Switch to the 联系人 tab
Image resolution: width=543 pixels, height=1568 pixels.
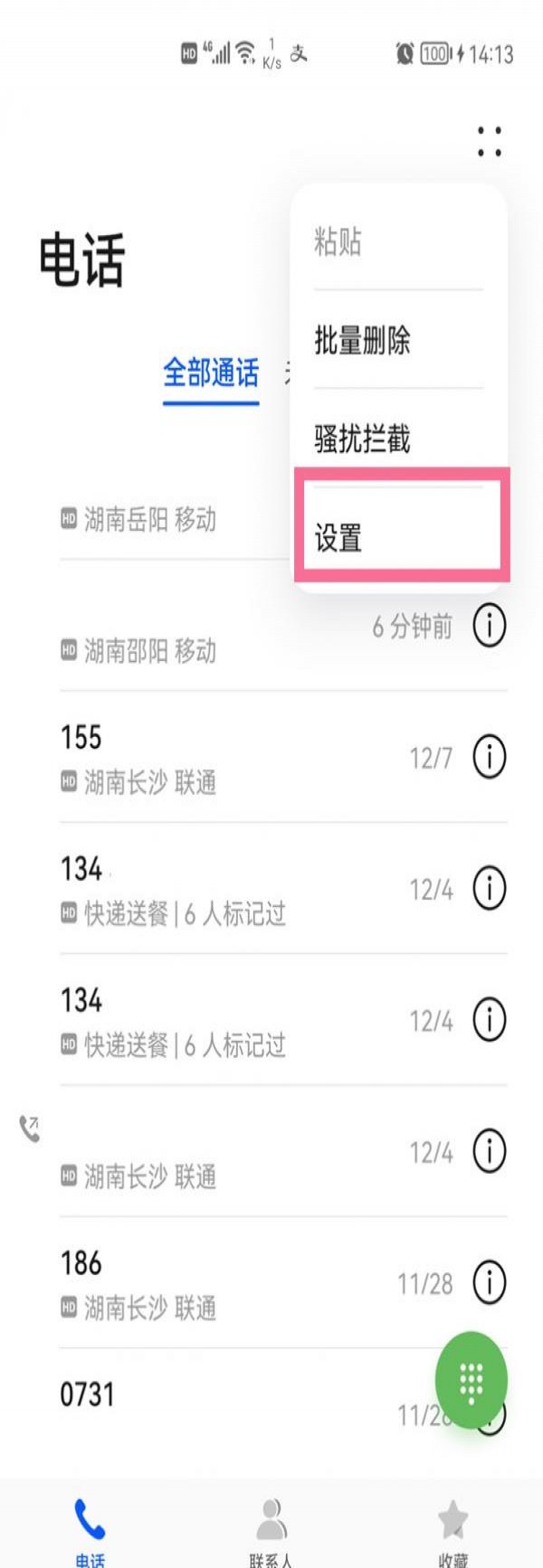[271, 1528]
